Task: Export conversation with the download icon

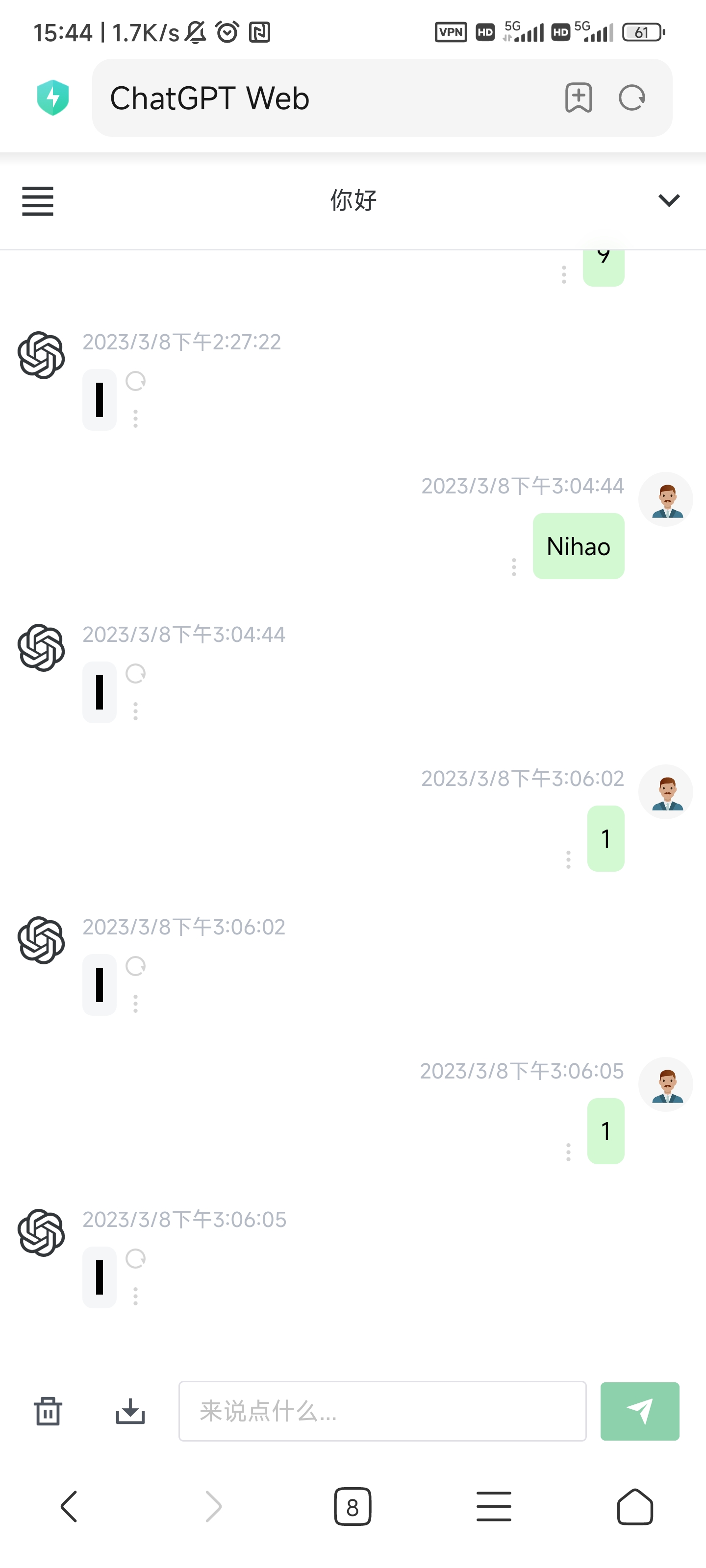Action: (x=130, y=1411)
